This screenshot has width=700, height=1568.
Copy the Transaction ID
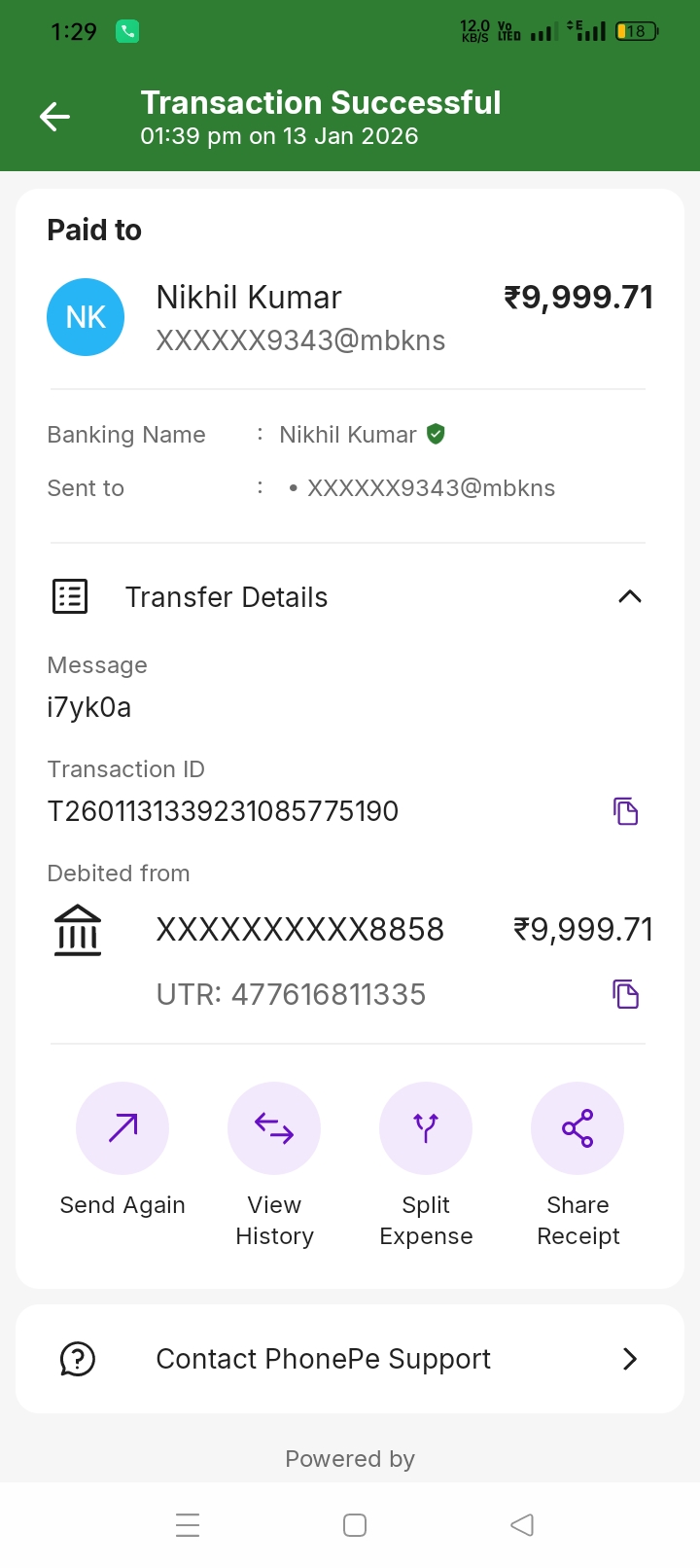coord(625,811)
